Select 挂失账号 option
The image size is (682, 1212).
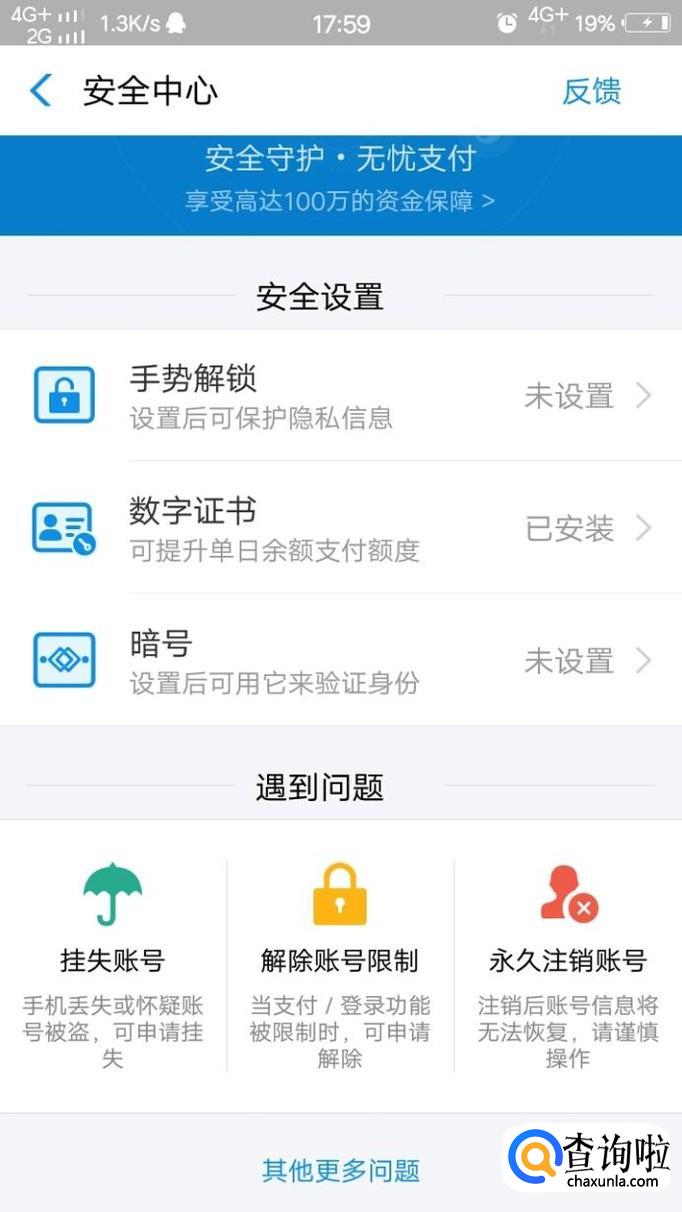click(112, 962)
